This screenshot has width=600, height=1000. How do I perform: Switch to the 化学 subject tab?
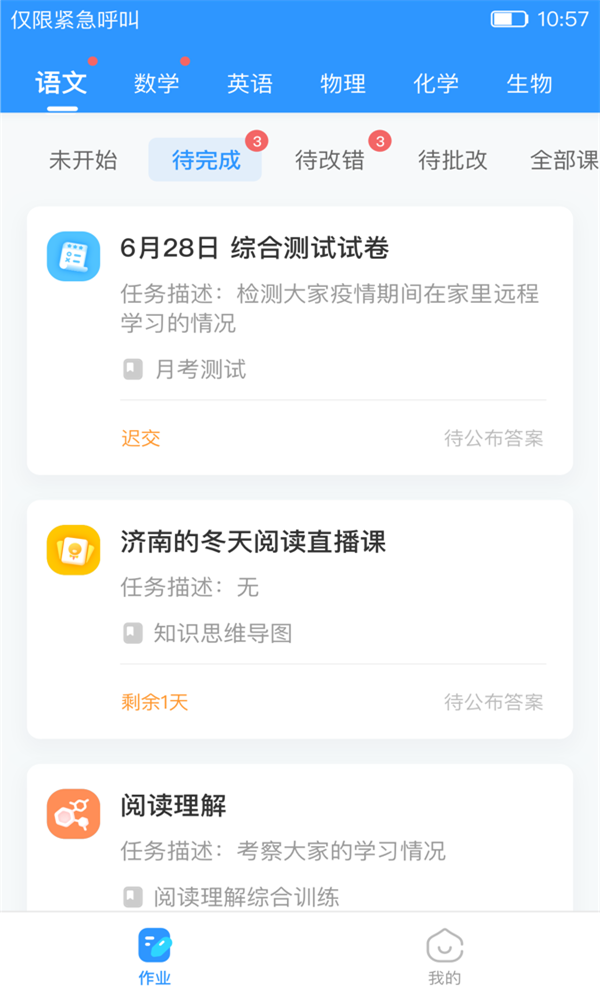coord(436,84)
